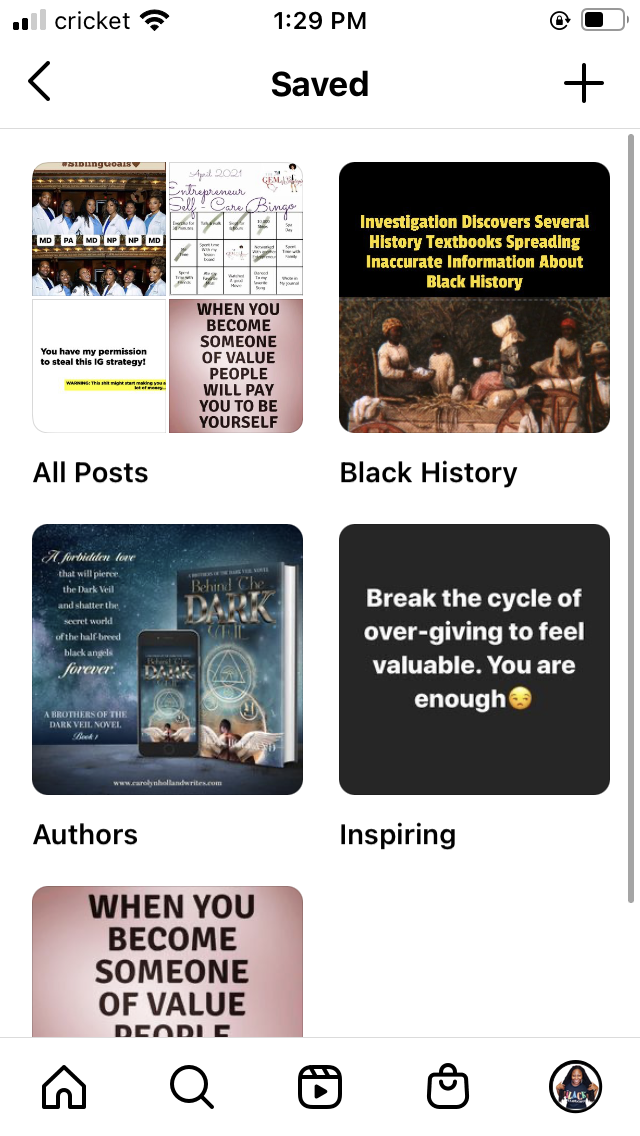
Task: Switch to the Search tab
Action: (192, 1086)
